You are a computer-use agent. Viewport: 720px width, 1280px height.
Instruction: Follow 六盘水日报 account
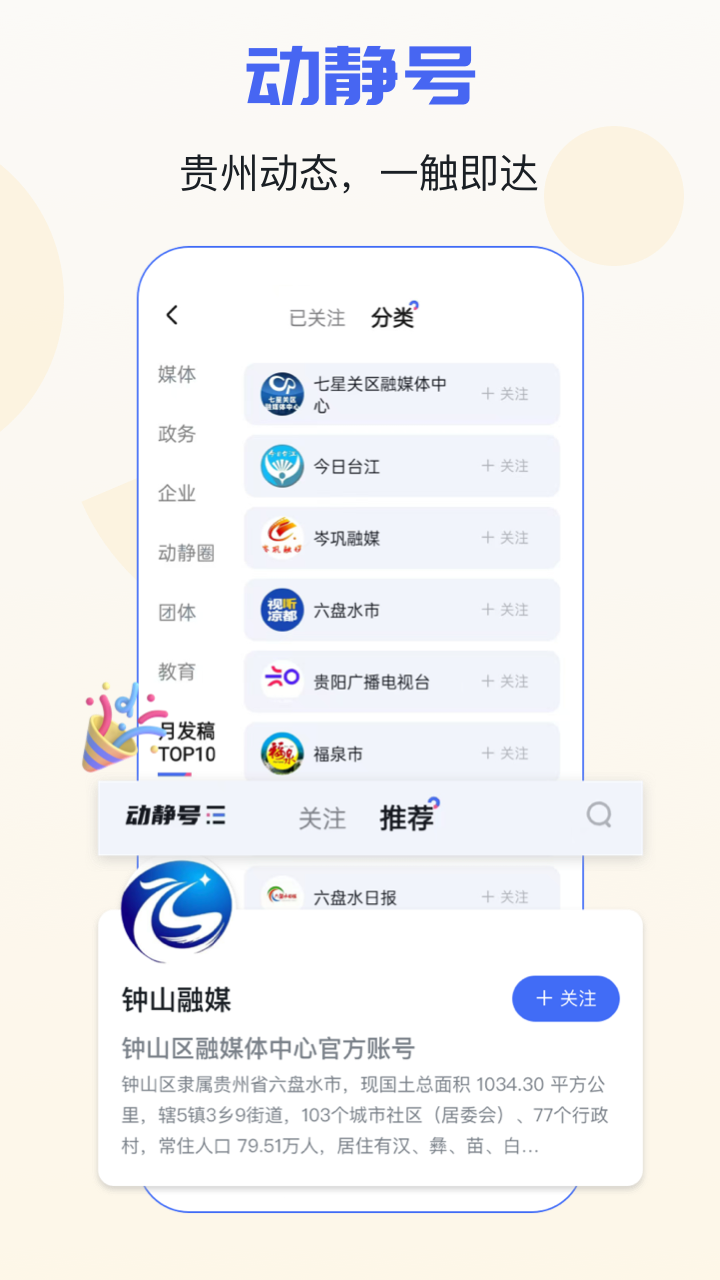[506, 897]
